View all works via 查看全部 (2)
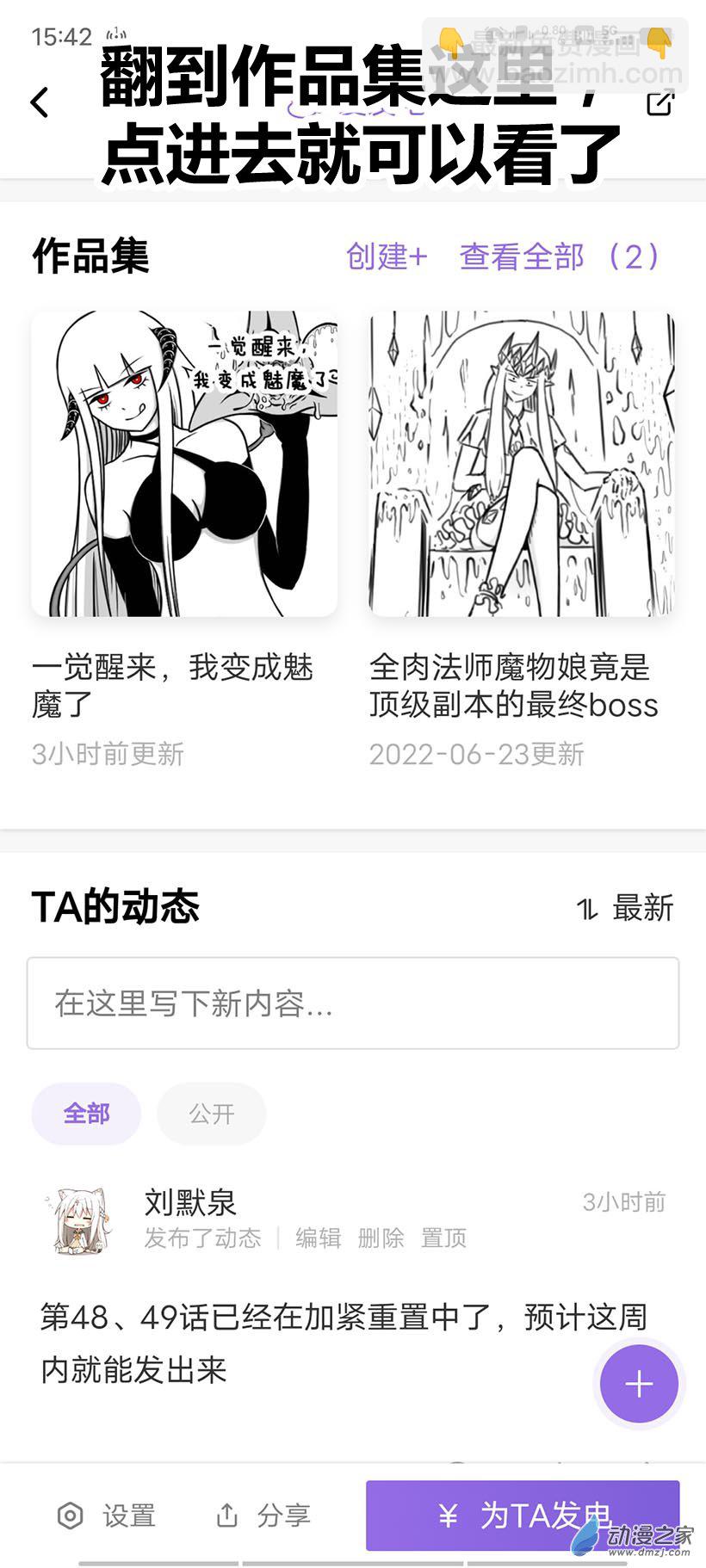This screenshot has width=706, height=1568. click(559, 256)
